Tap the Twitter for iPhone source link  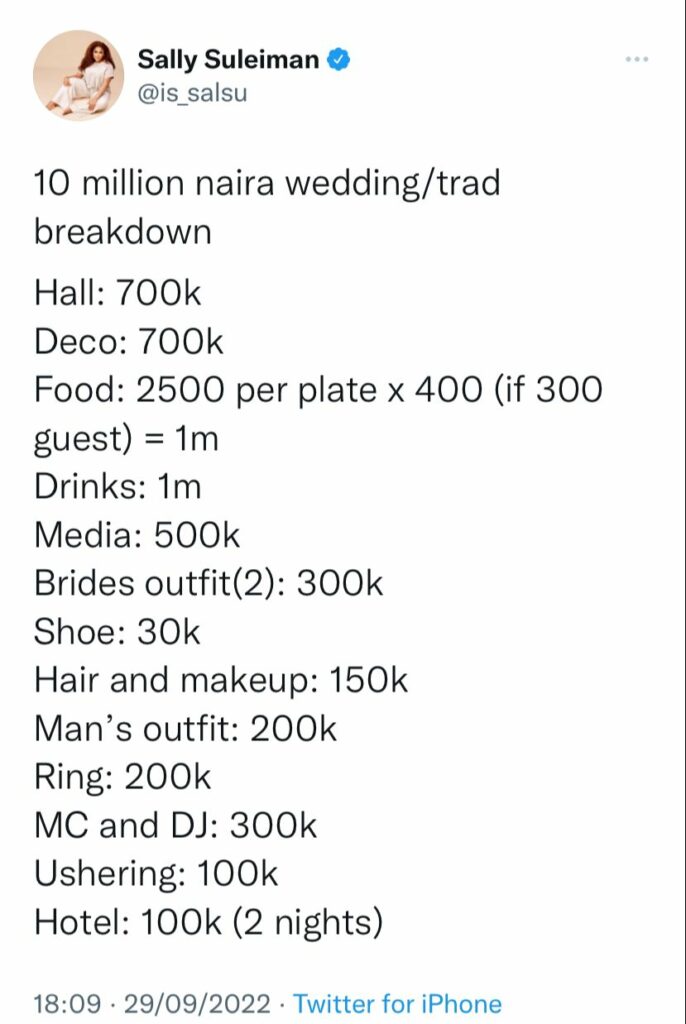(x=397, y=1003)
